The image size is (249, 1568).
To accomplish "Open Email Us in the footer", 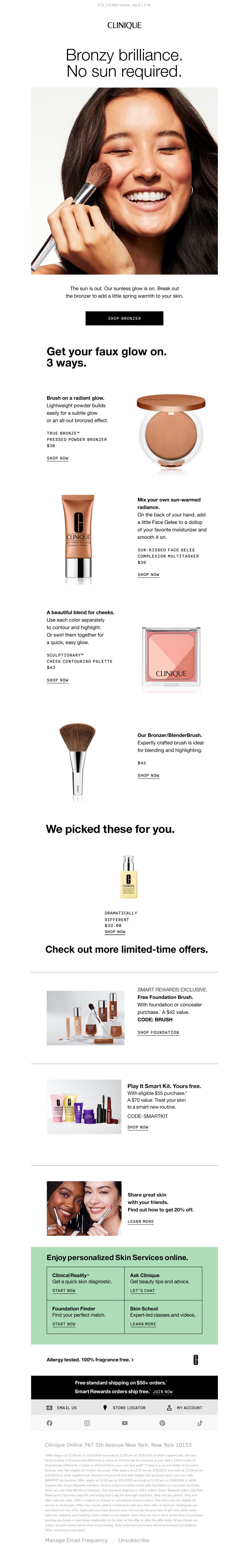I will [62, 1408].
